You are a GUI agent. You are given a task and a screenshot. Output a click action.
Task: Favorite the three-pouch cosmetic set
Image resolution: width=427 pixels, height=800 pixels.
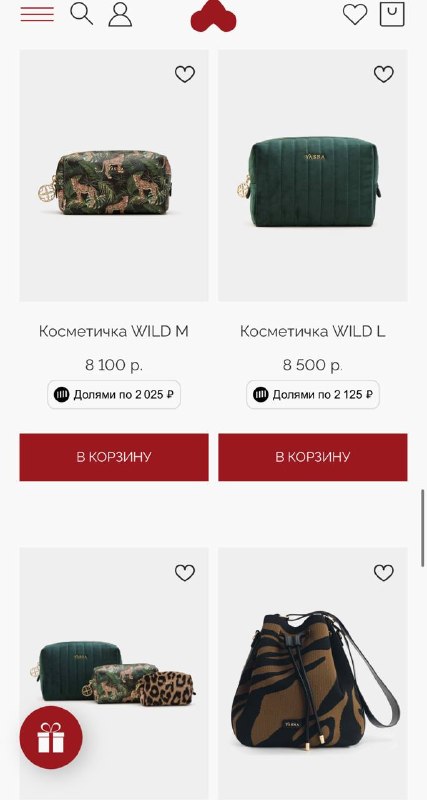click(185, 573)
